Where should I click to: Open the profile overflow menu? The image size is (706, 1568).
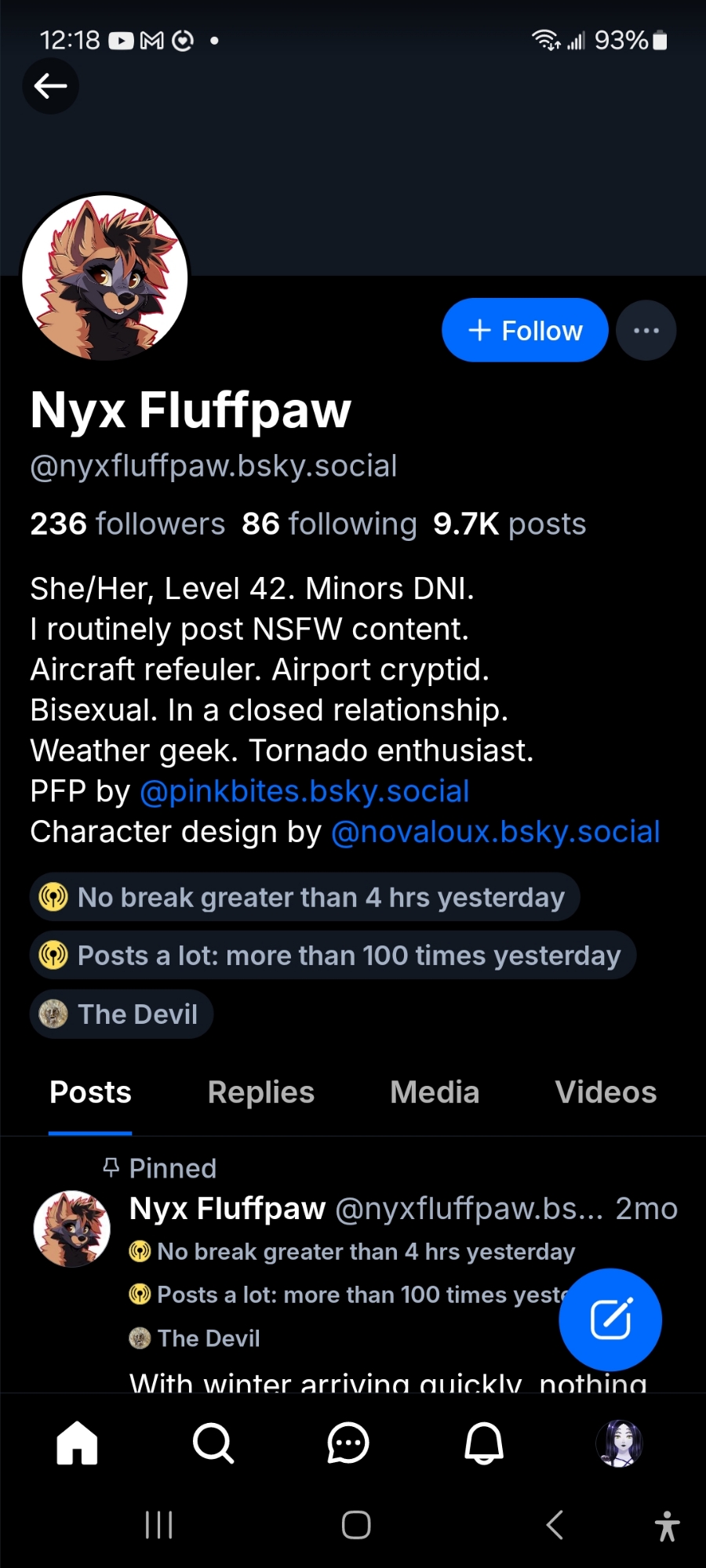point(646,330)
